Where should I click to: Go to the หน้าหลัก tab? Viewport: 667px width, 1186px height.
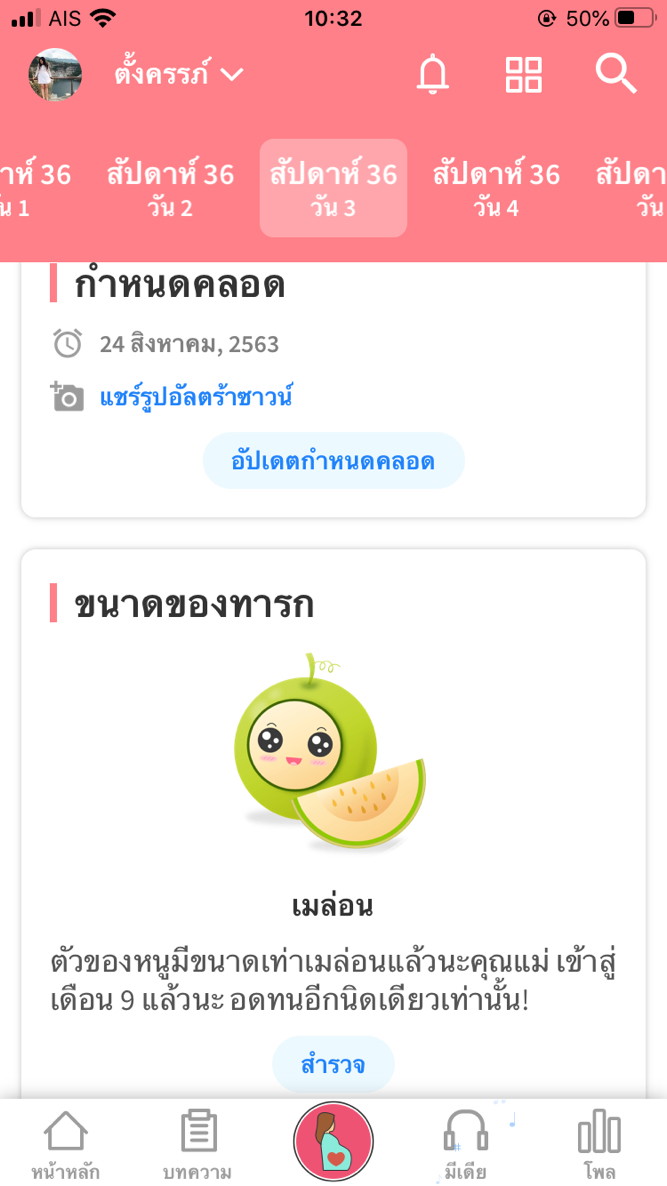pyautogui.click(x=65, y=1144)
